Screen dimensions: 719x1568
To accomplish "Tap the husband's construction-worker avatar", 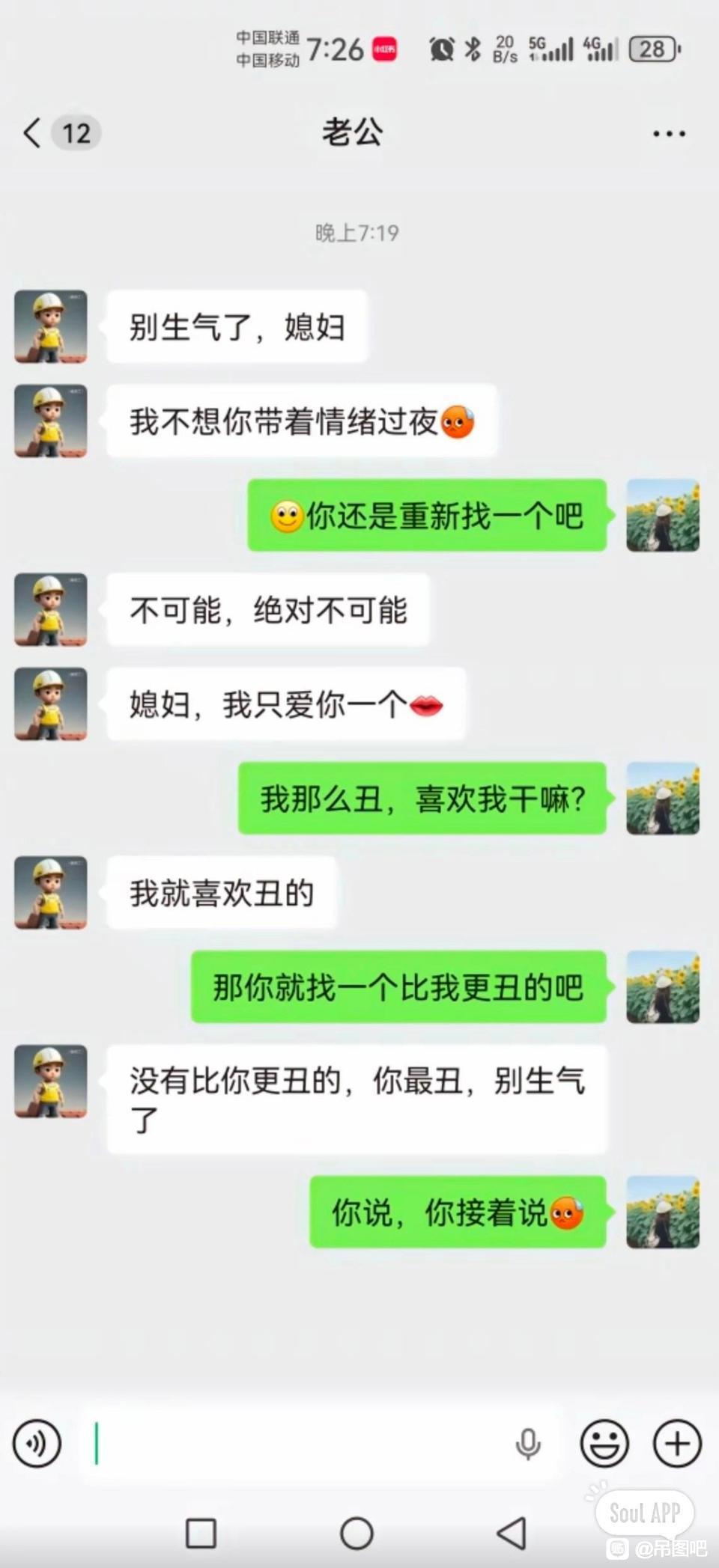I will (49, 327).
